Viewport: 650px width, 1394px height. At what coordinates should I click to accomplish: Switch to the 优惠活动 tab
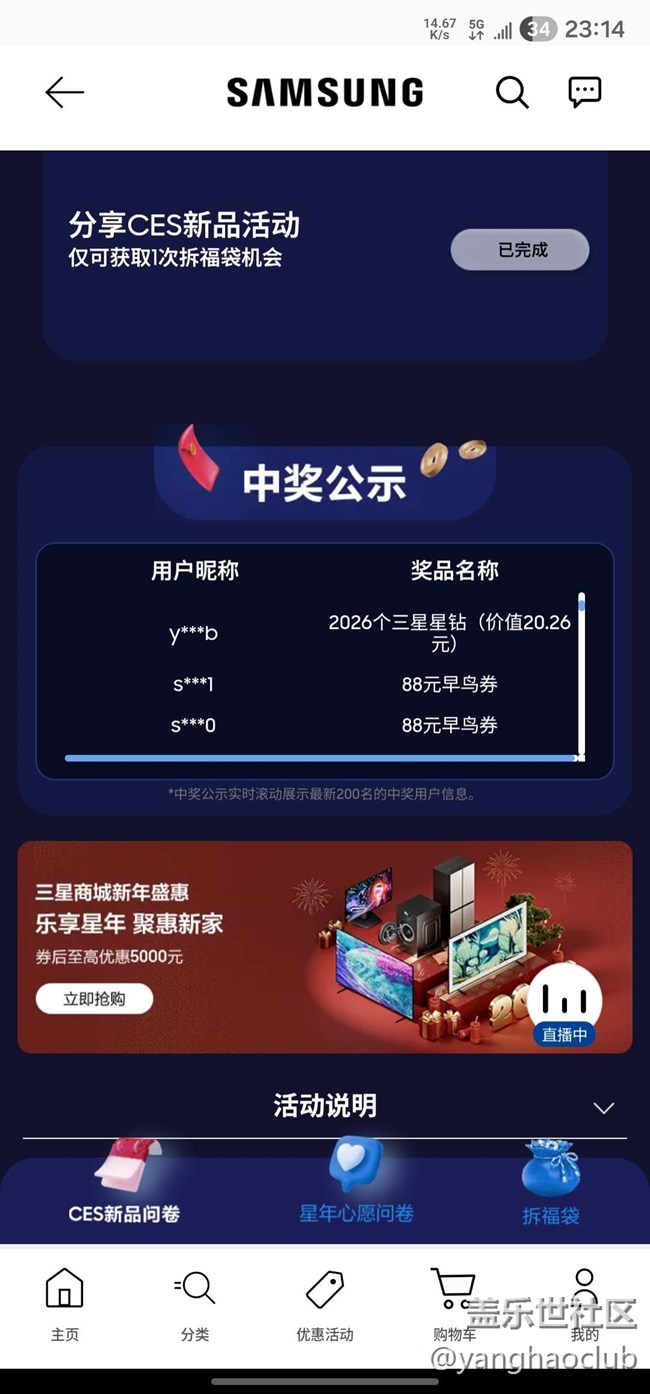click(325, 1304)
